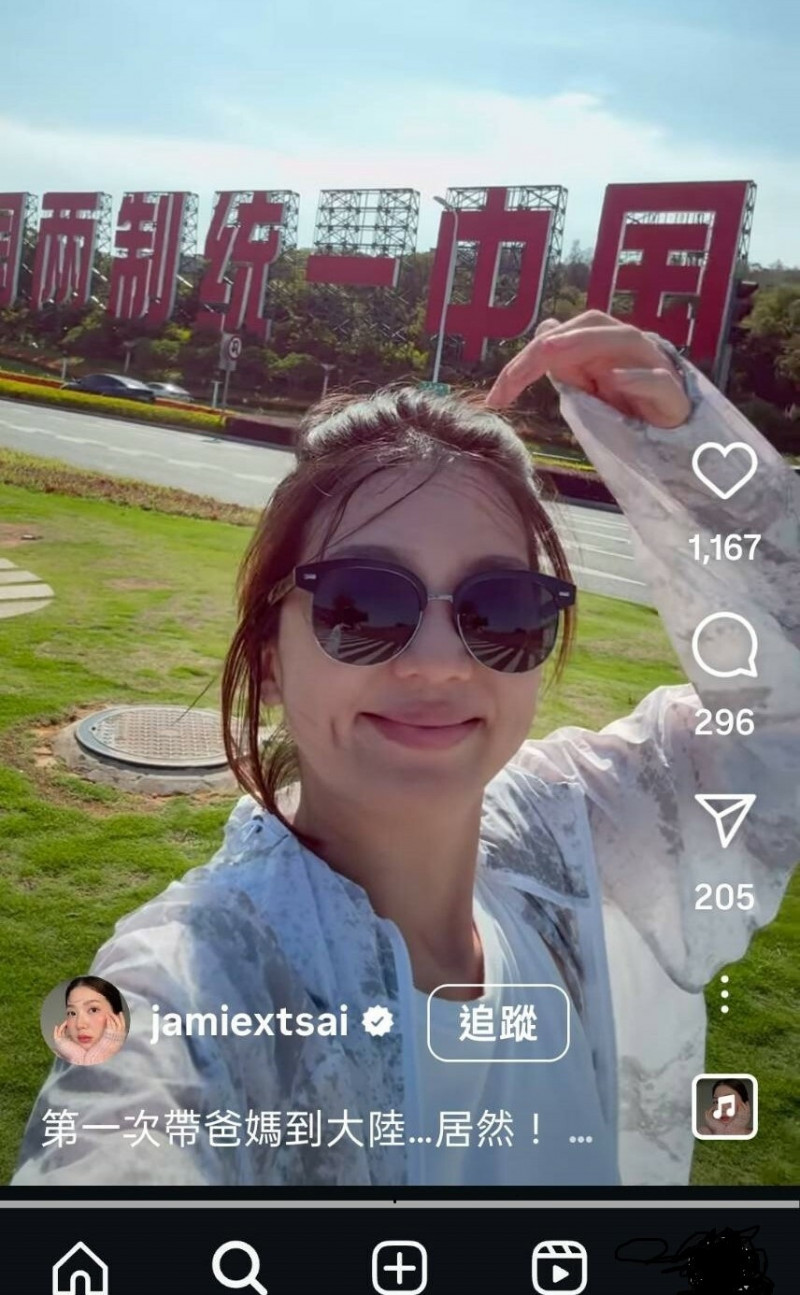
Task: Open the audio track thumbnail
Action: 725,1107
